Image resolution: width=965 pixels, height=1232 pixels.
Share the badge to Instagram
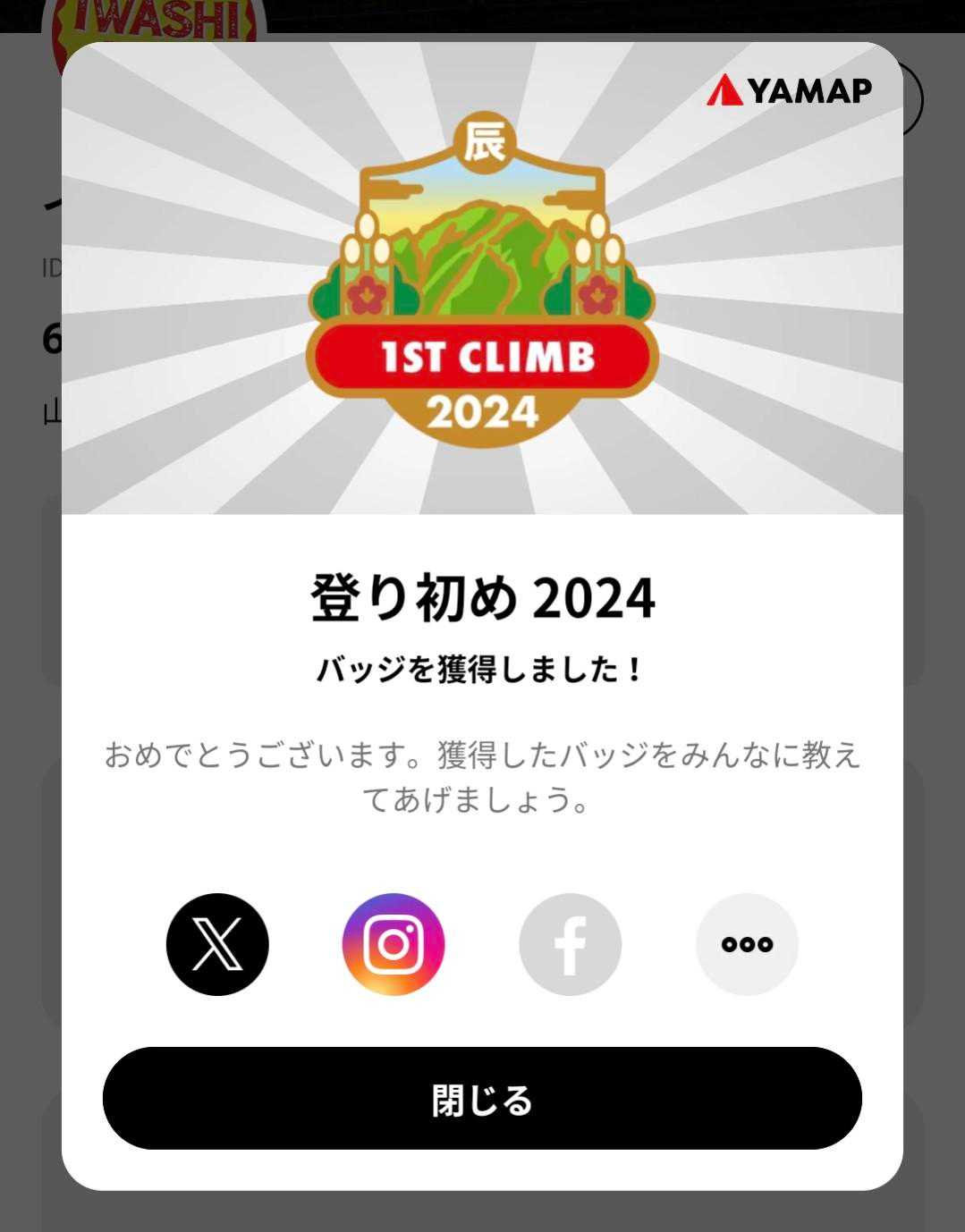pyautogui.click(x=394, y=944)
